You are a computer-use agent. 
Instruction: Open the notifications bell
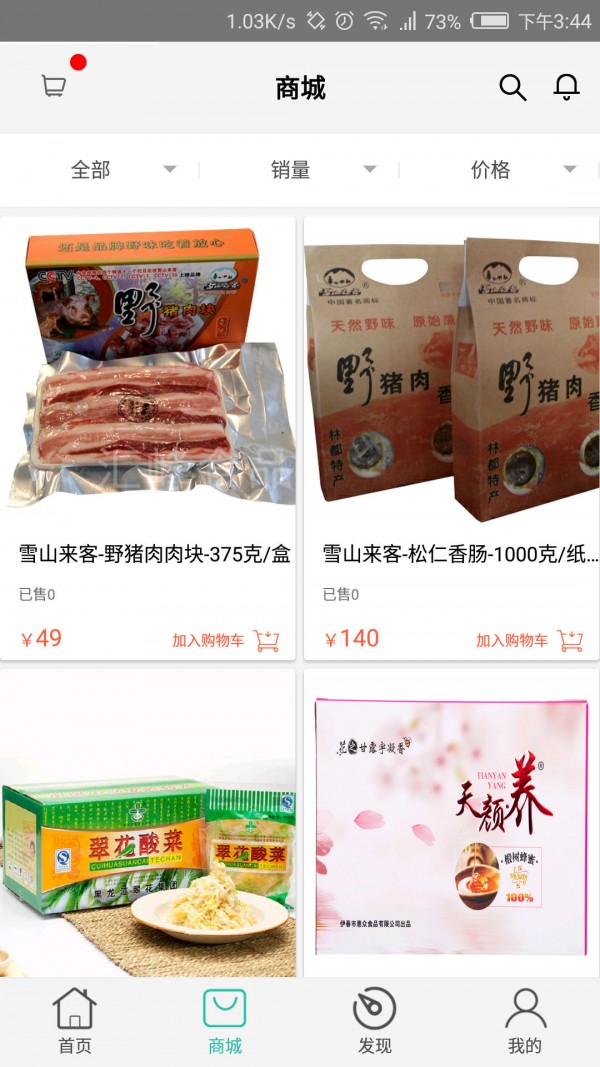(566, 88)
